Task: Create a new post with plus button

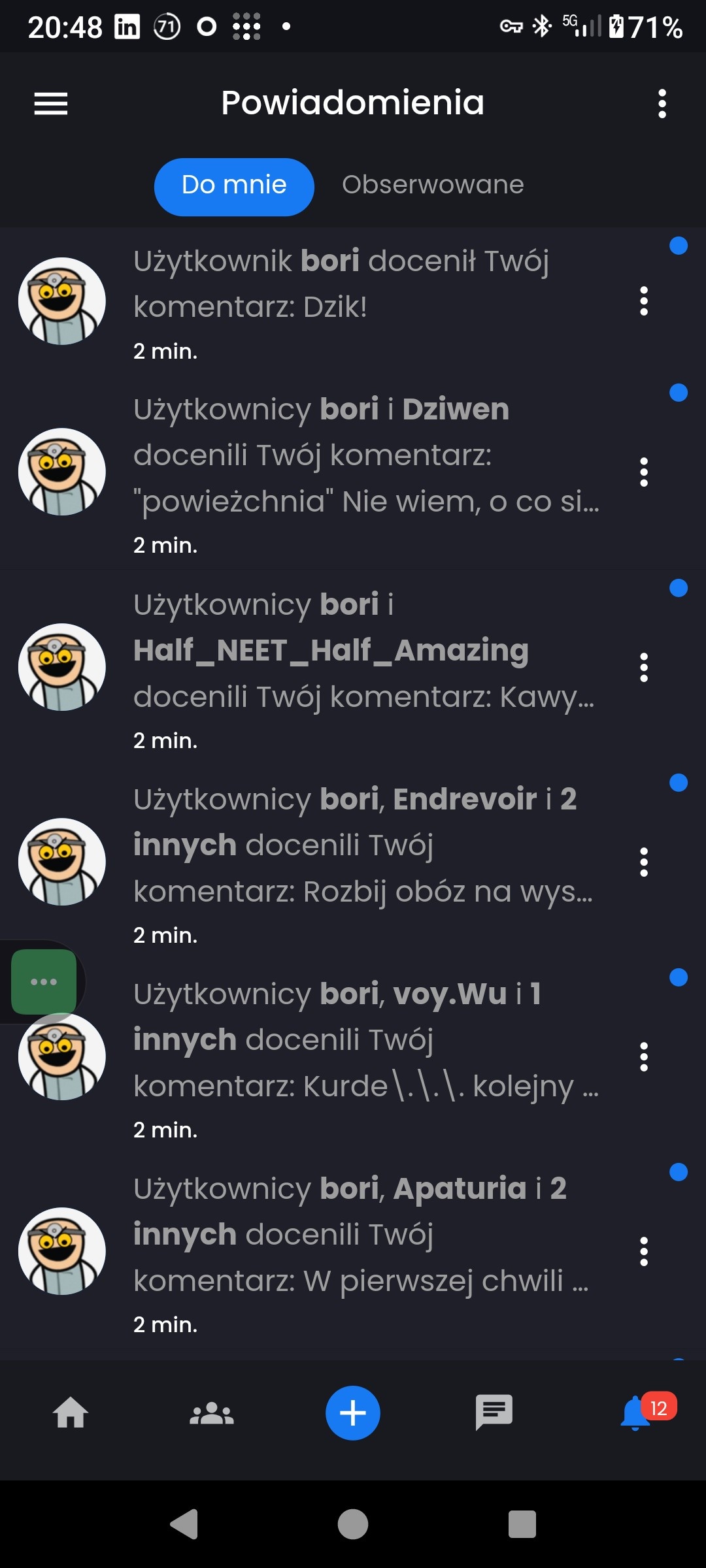Action: [x=353, y=1413]
